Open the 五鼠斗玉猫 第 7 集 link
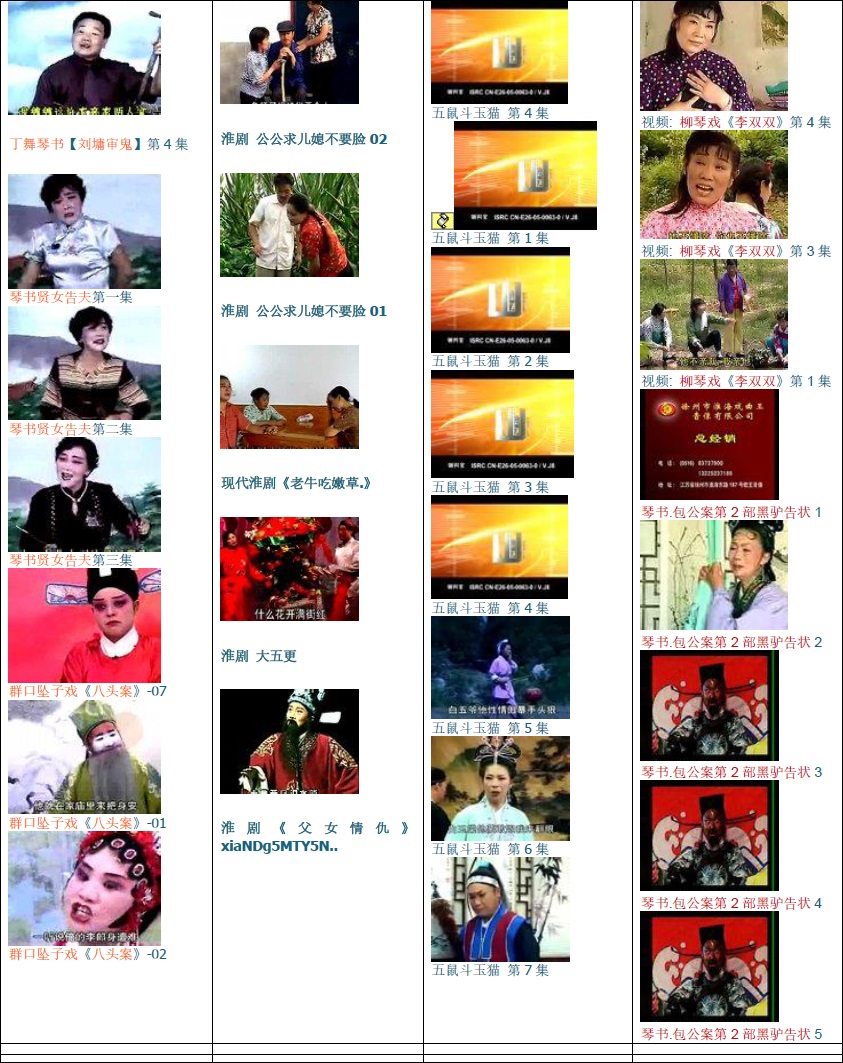The width and height of the screenshot is (843, 1063). pos(490,970)
